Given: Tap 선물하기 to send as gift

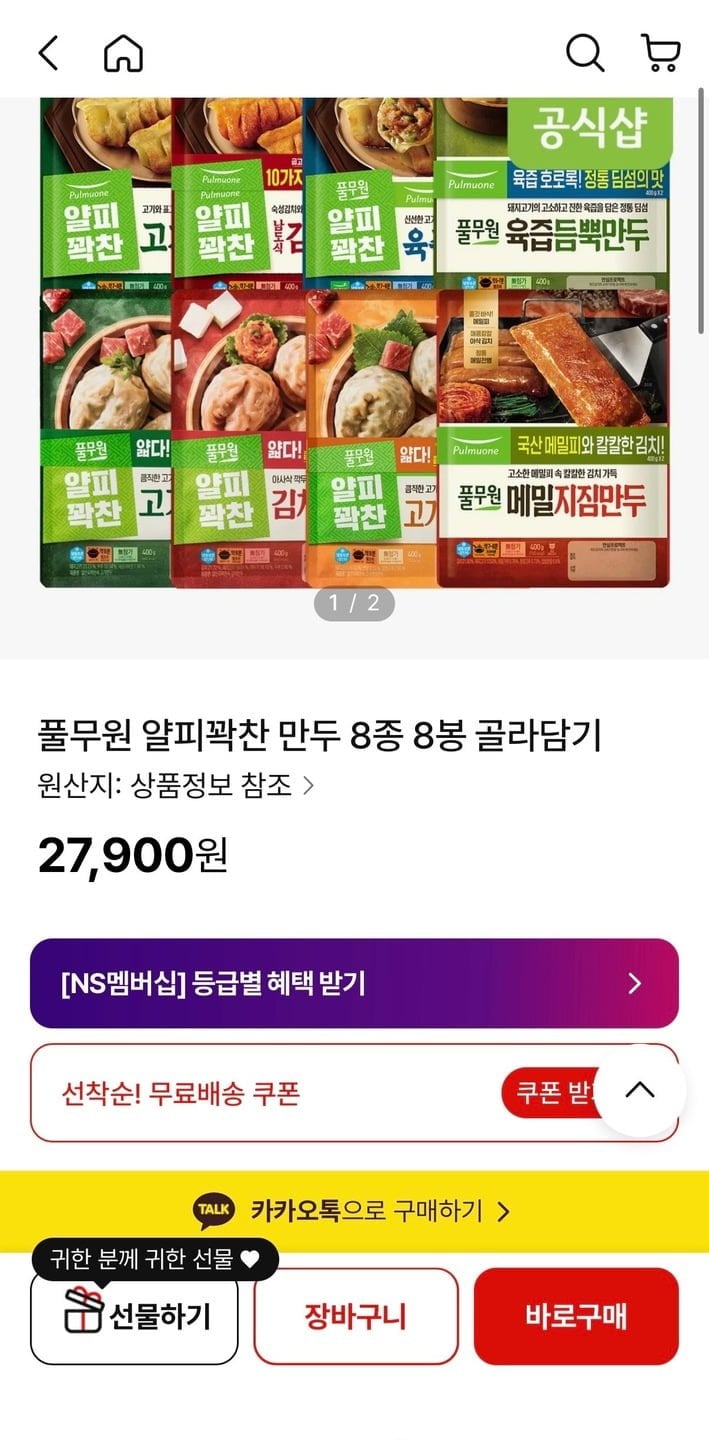Looking at the screenshot, I should pyautogui.click(x=135, y=1316).
